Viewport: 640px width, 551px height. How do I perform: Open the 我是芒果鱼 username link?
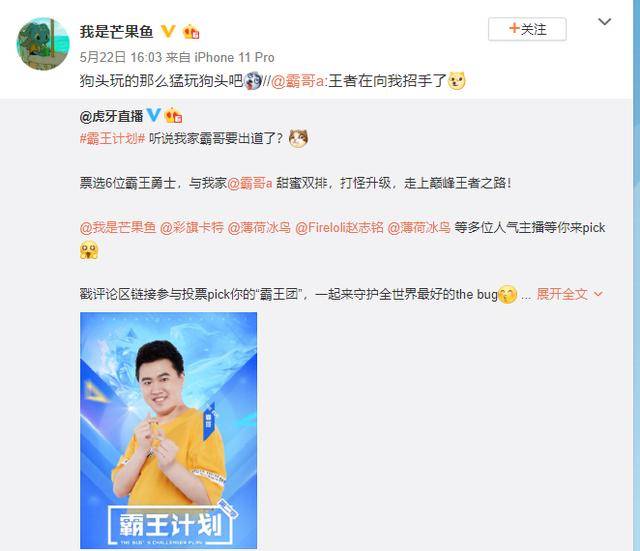pyautogui.click(x=113, y=31)
